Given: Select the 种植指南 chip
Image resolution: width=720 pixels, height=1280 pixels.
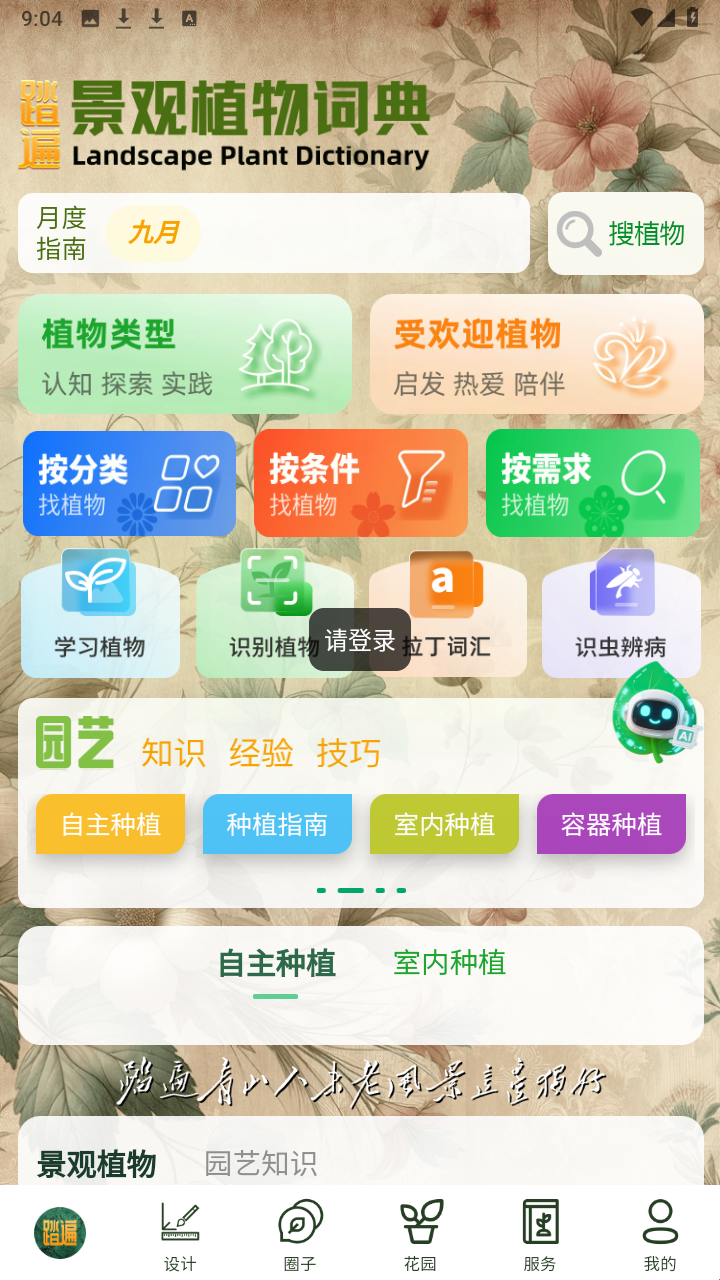Looking at the screenshot, I should 277,824.
